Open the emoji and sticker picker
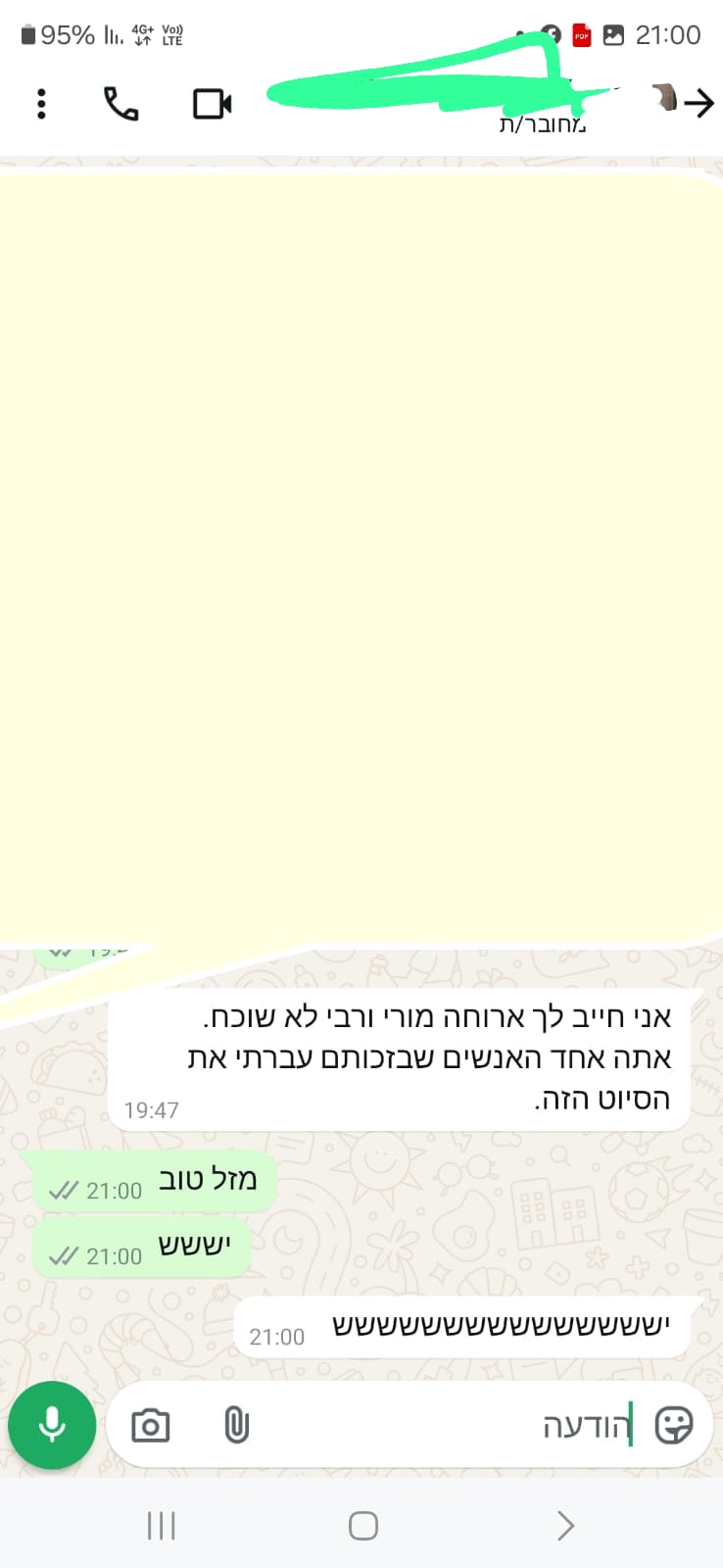Screen dimensions: 723x1568 pyautogui.click(x=673, y=1425)
